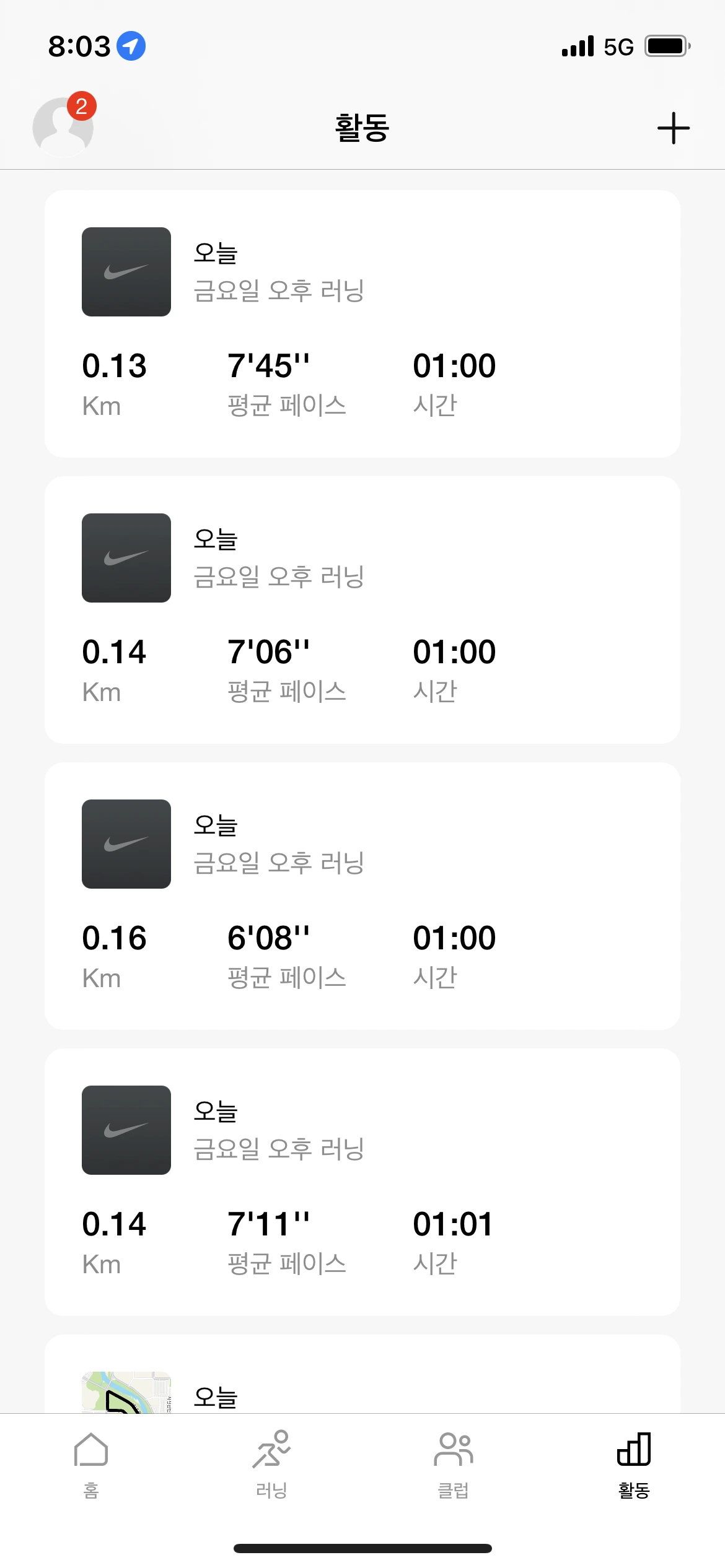Viewport: 725px width, 1568px height.
Task: Open the run with 7'06'' average pace
Action: point(362,610)
